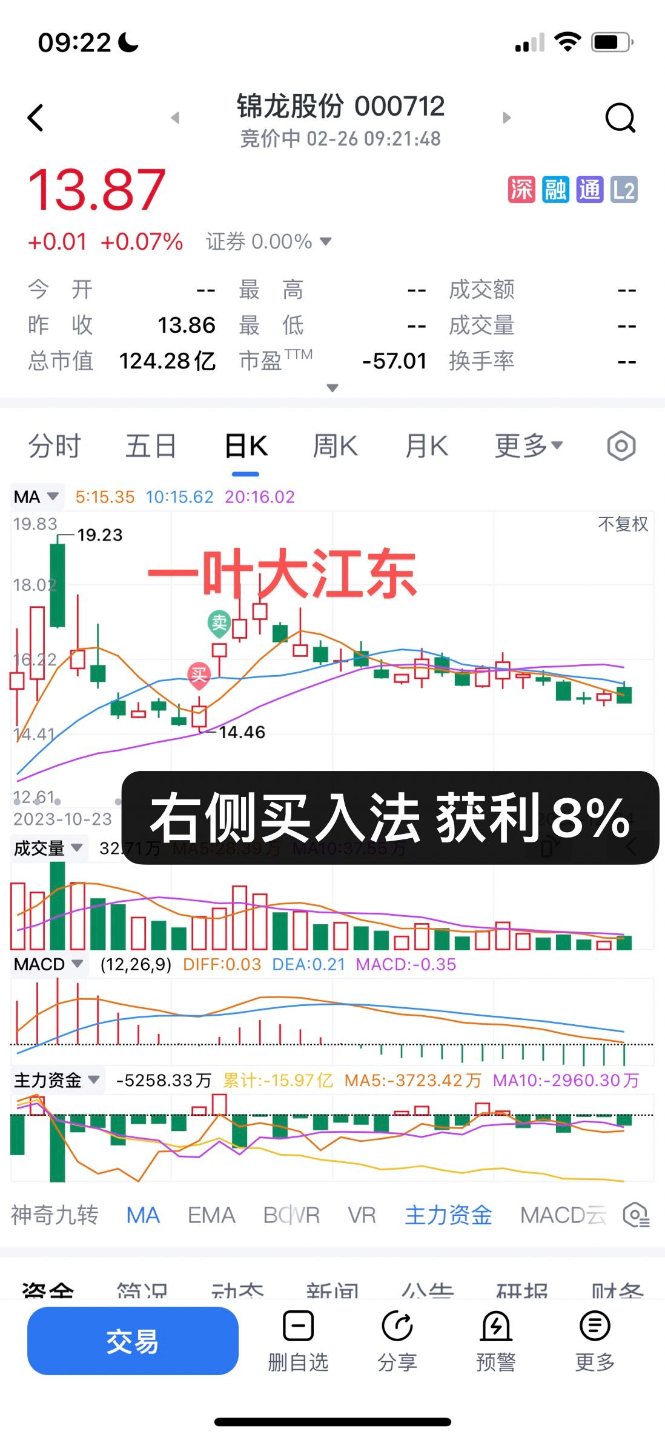The height and width of the screenshot is (1440, 665).
Task: Select the 周K chart tab
Action: click(335, 446)
